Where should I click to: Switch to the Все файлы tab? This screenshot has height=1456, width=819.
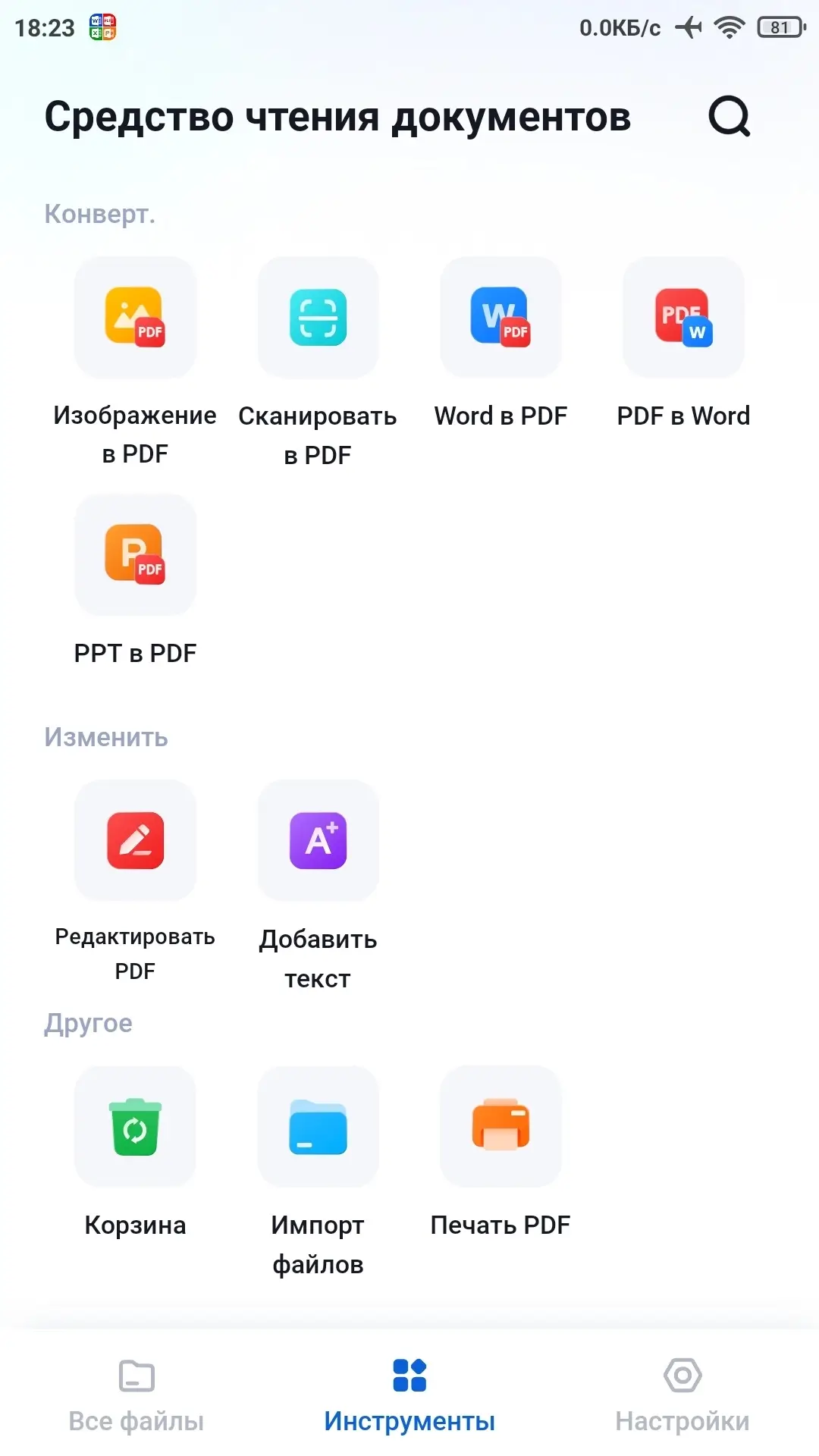click(136, 1395)
